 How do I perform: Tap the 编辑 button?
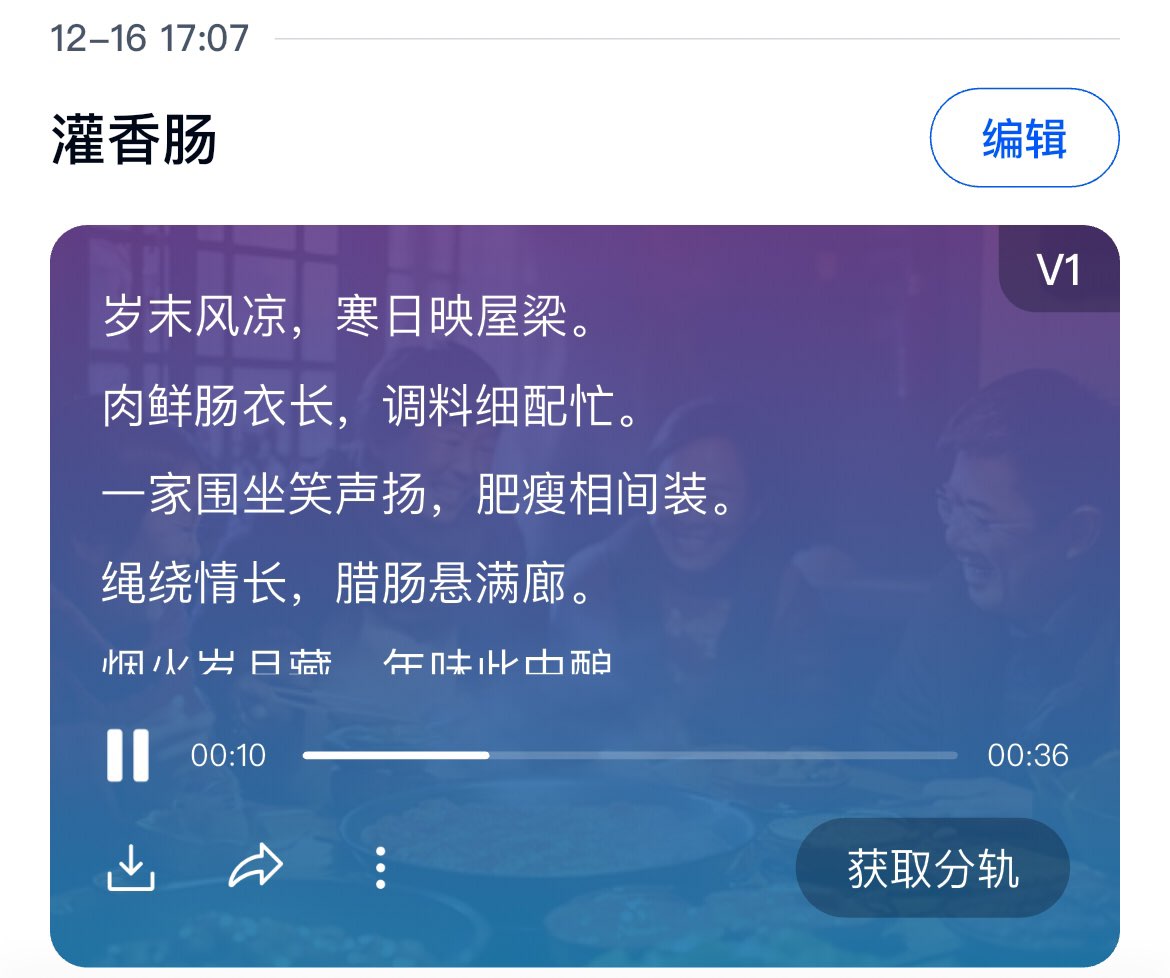pyautogui.click(x=1024, y=138)
